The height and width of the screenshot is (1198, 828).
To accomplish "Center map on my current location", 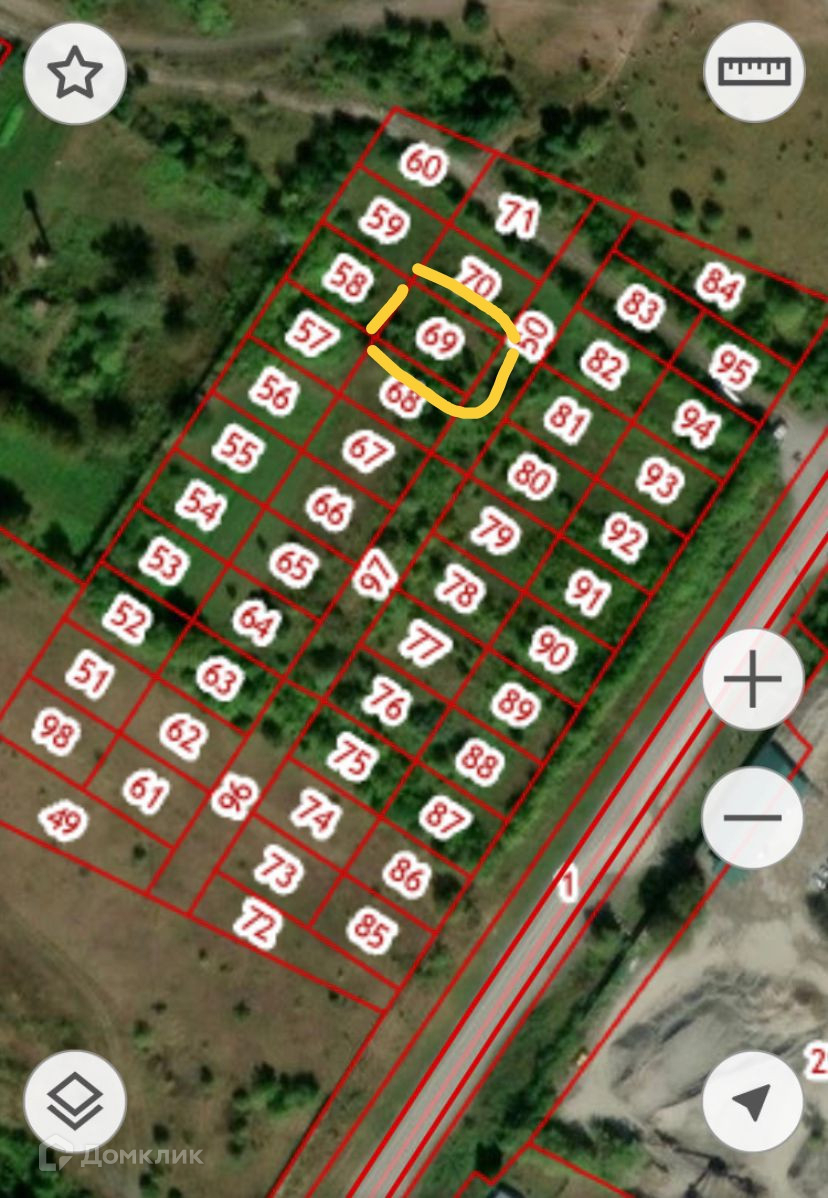I will [x=752, y=1101].
